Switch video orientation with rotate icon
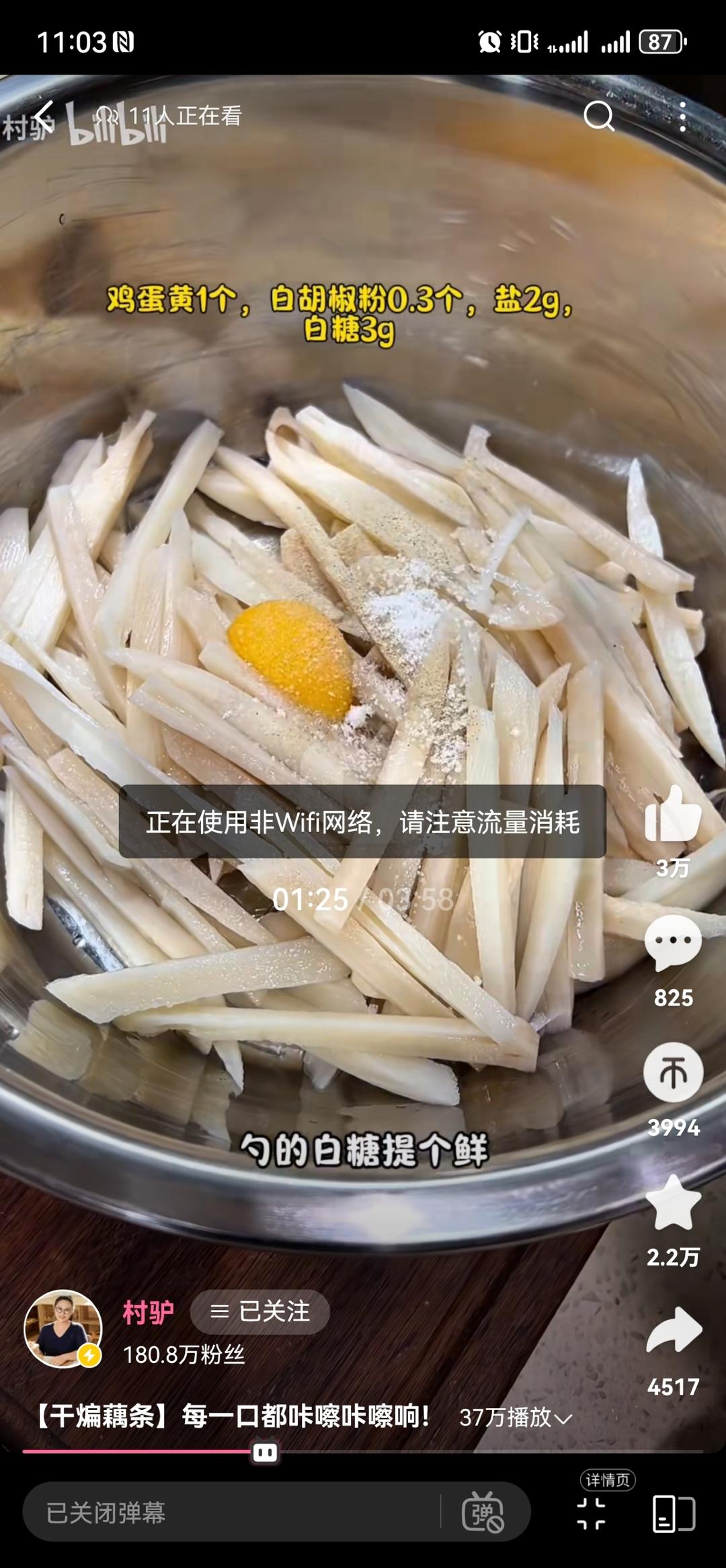The width and height of the screenshot is (726, 1568). coord(674,1513)
